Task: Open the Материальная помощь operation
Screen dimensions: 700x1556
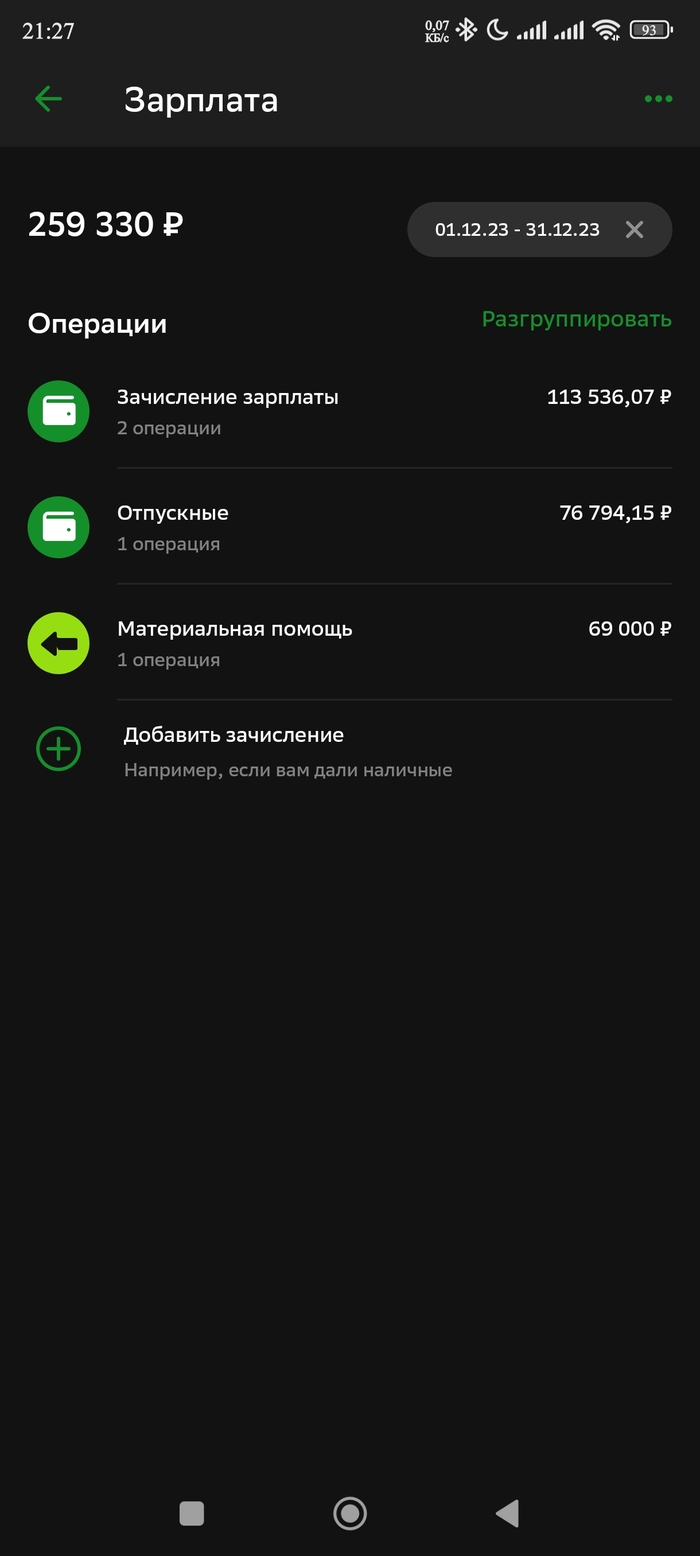Action: tap(350, 643)
